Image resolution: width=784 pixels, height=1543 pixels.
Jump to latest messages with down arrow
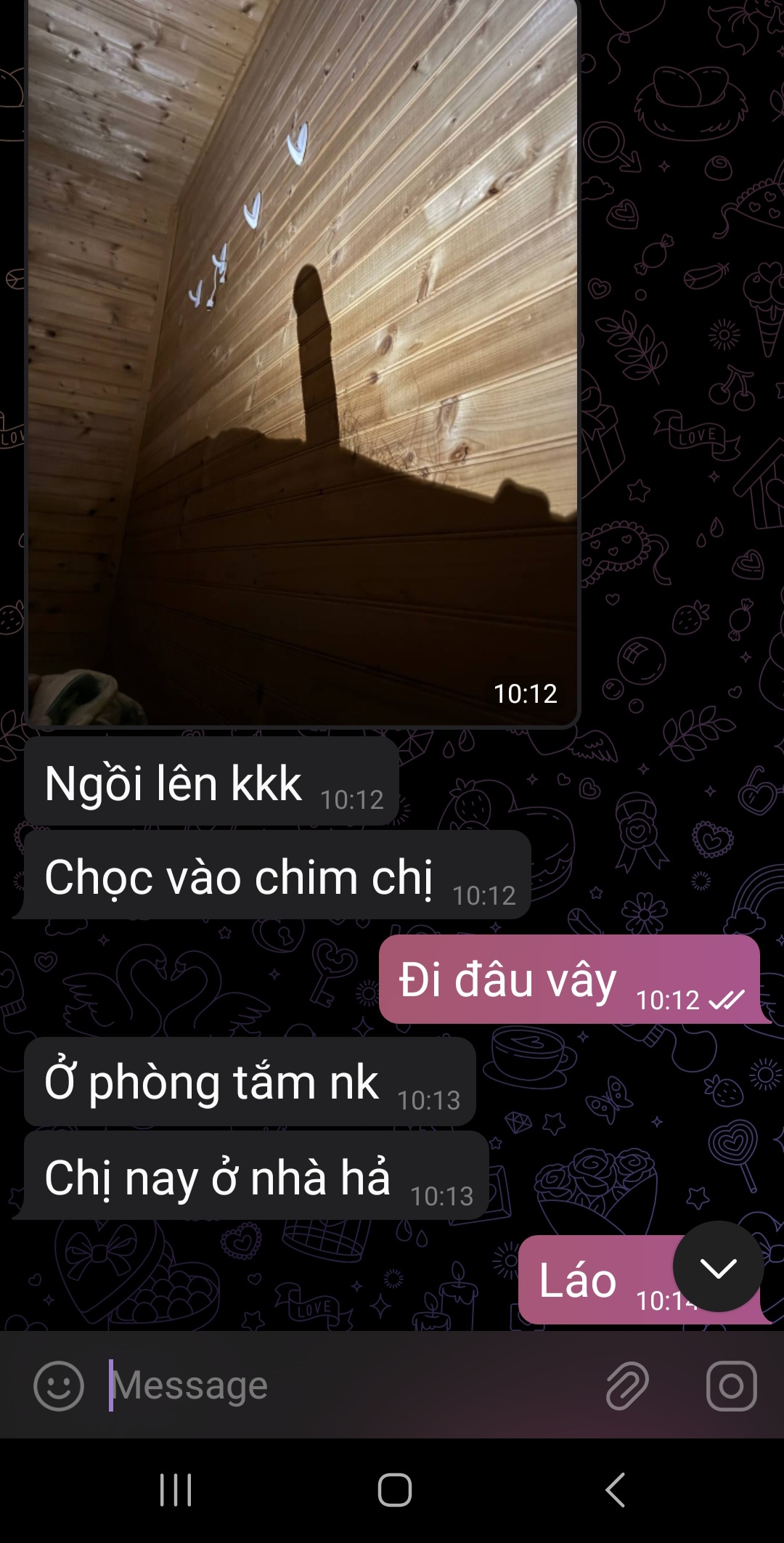[718, 1267]
